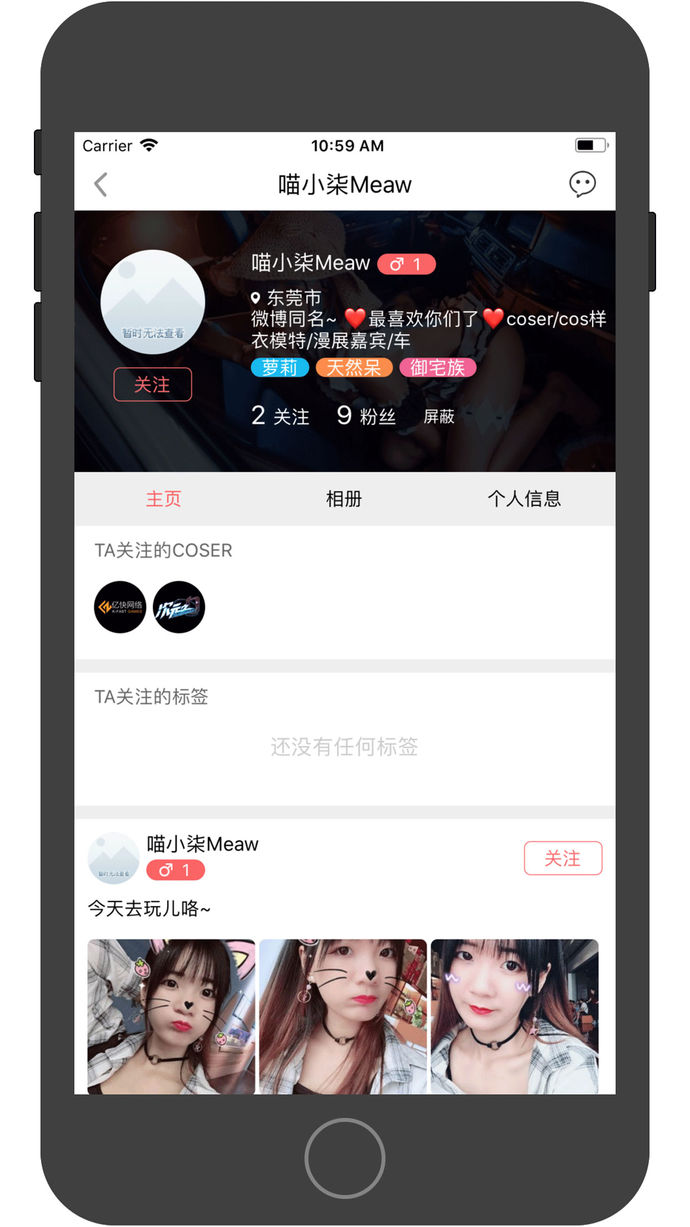
Task: View the 2 关注 following list
Action: (280, 416)
